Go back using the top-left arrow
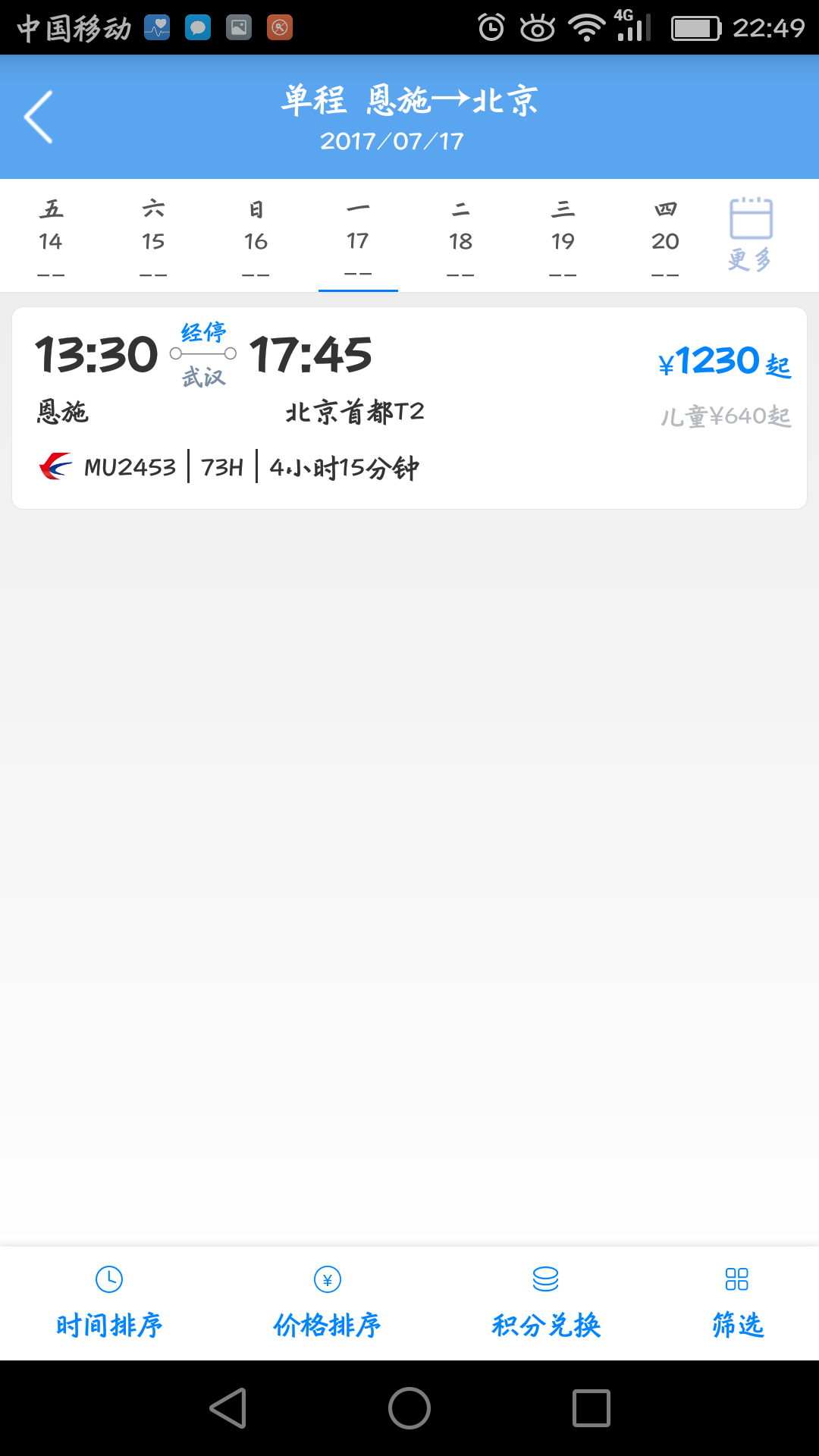 39,117
